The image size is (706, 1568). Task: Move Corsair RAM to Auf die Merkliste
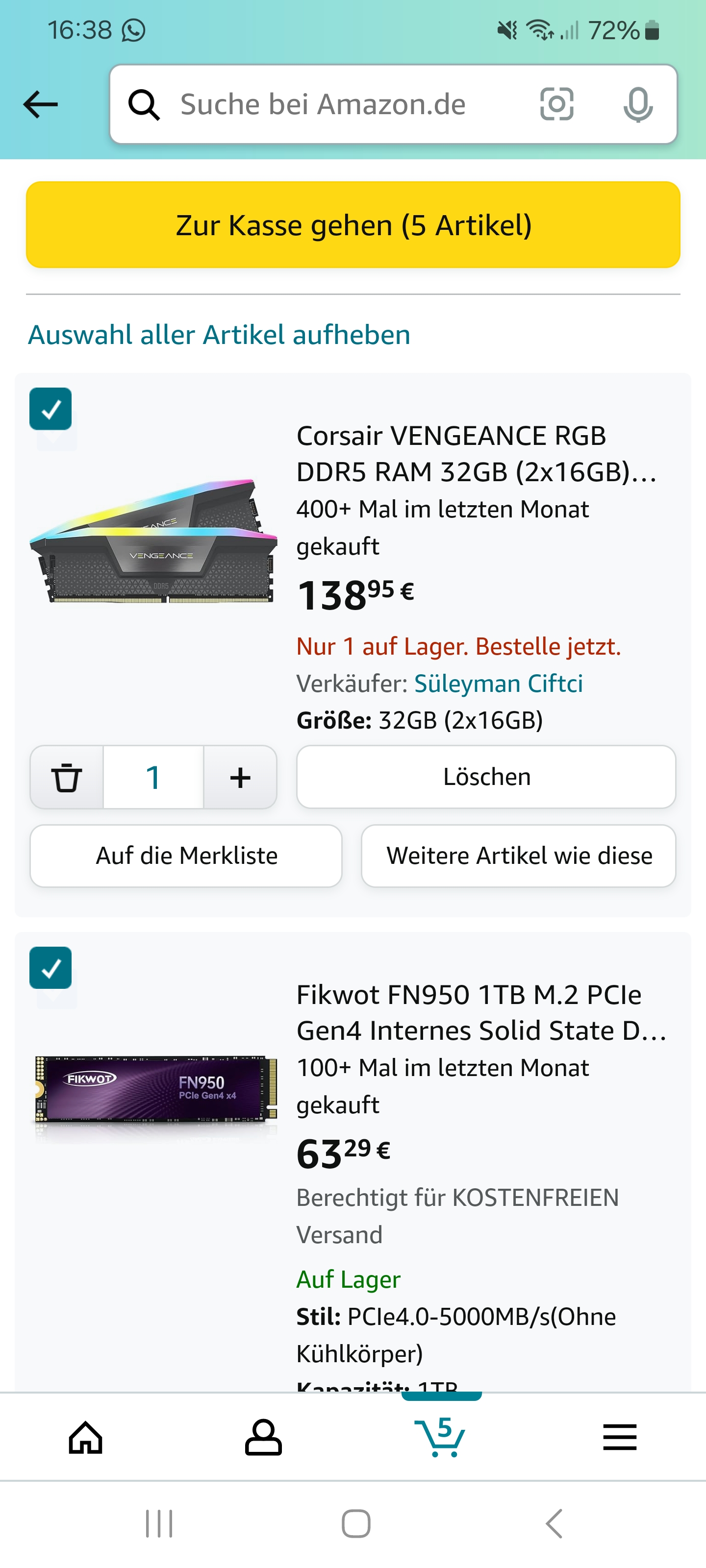point(186,856)
